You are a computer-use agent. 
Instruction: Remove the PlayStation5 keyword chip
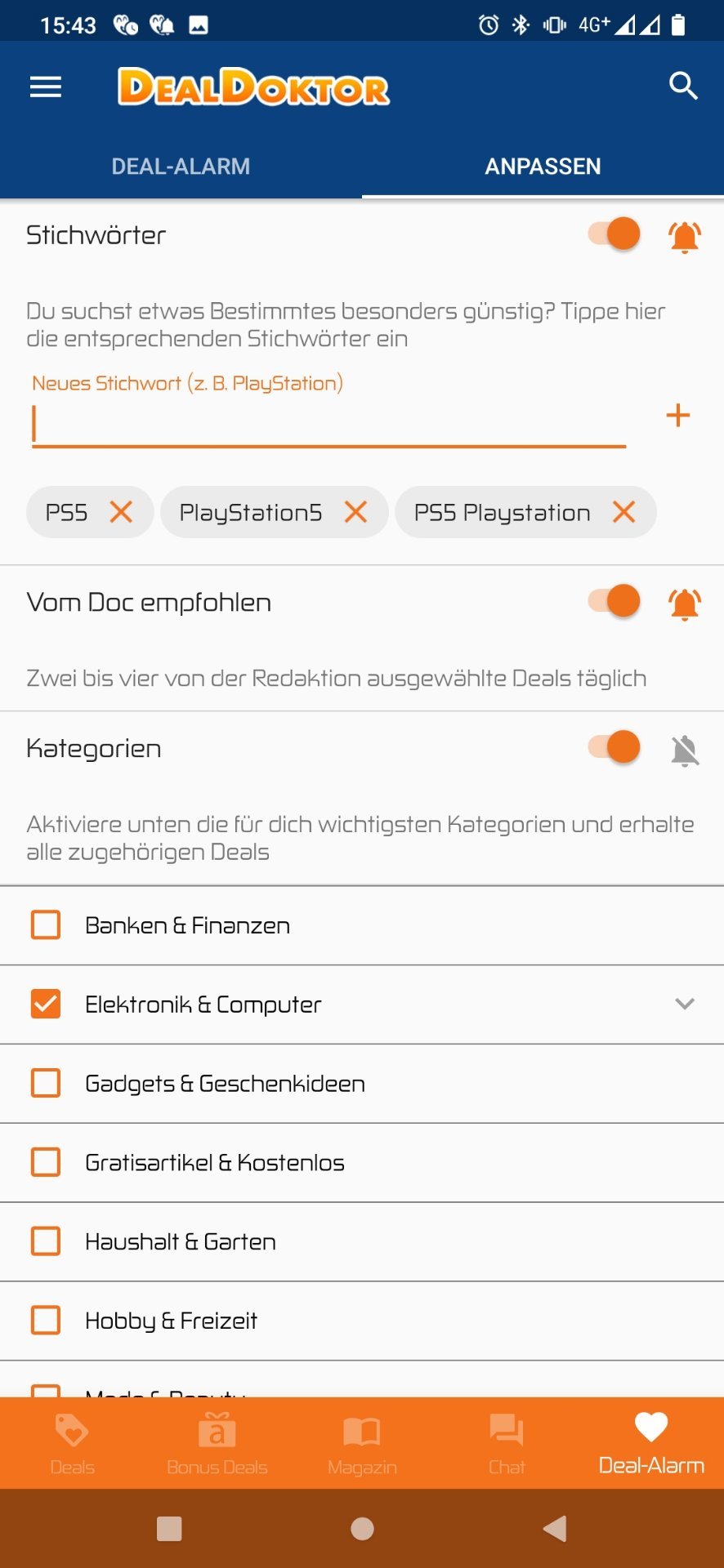coord(355,512)
